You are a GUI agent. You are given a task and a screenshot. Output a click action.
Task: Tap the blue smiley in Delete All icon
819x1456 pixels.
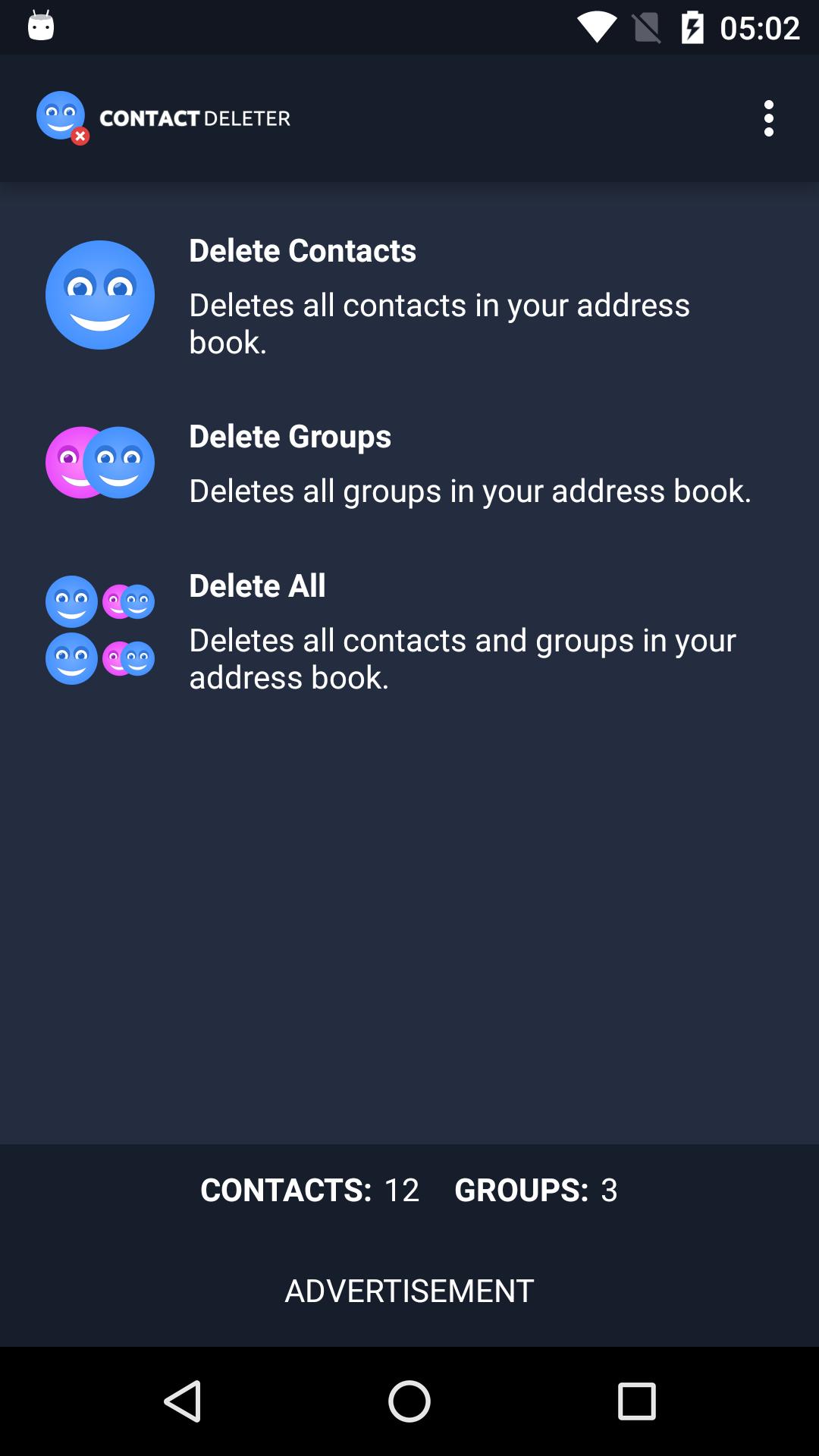71,601
